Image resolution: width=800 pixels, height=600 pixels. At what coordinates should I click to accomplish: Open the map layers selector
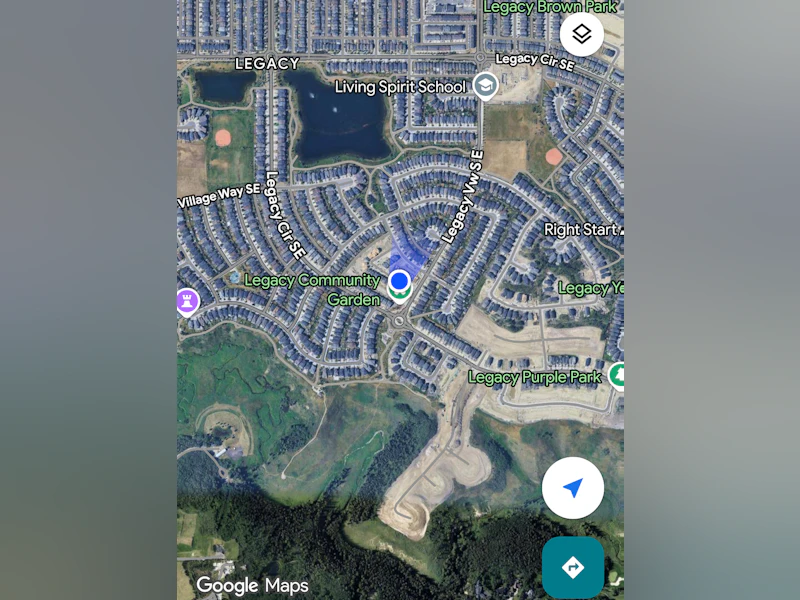[x=582, y=34]
